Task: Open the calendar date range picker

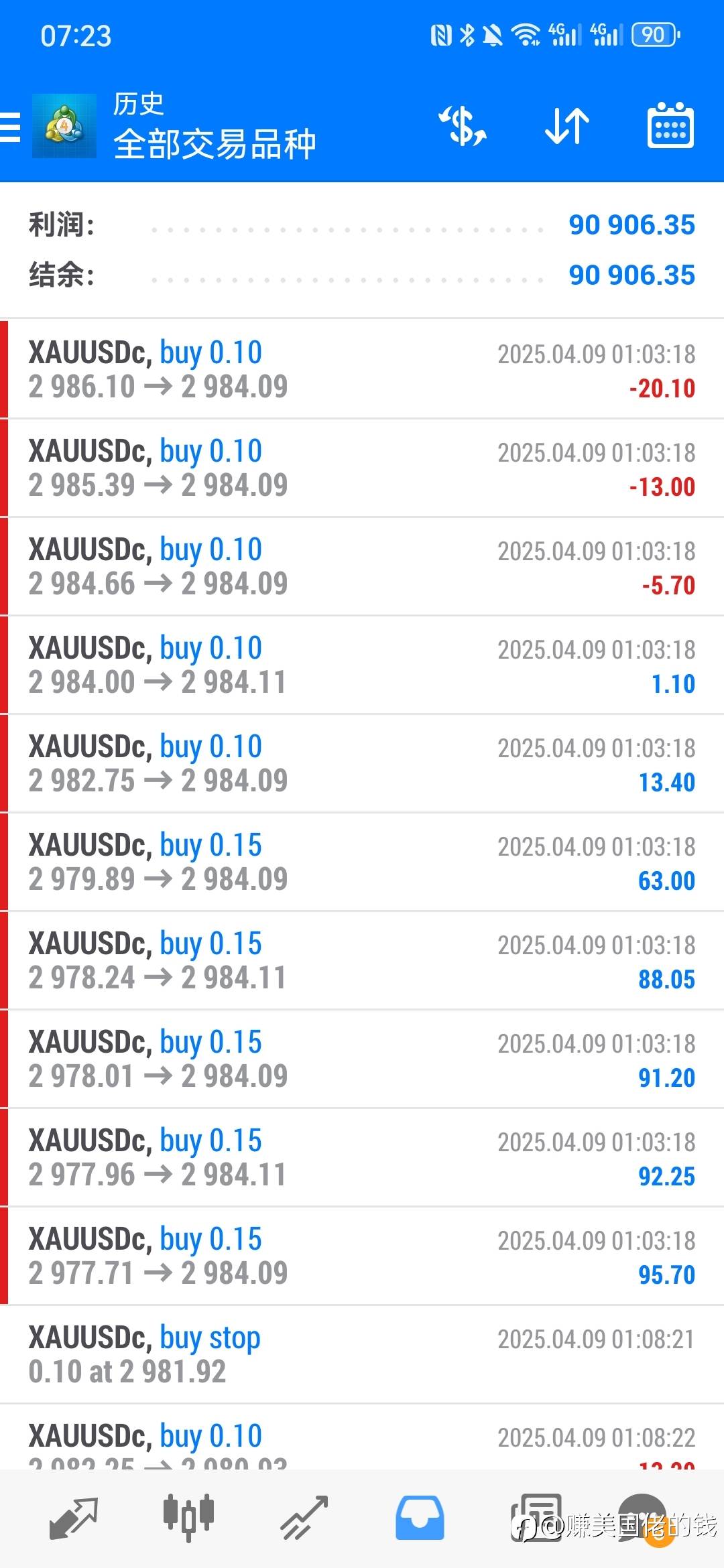Action: (x=670, y=125)
